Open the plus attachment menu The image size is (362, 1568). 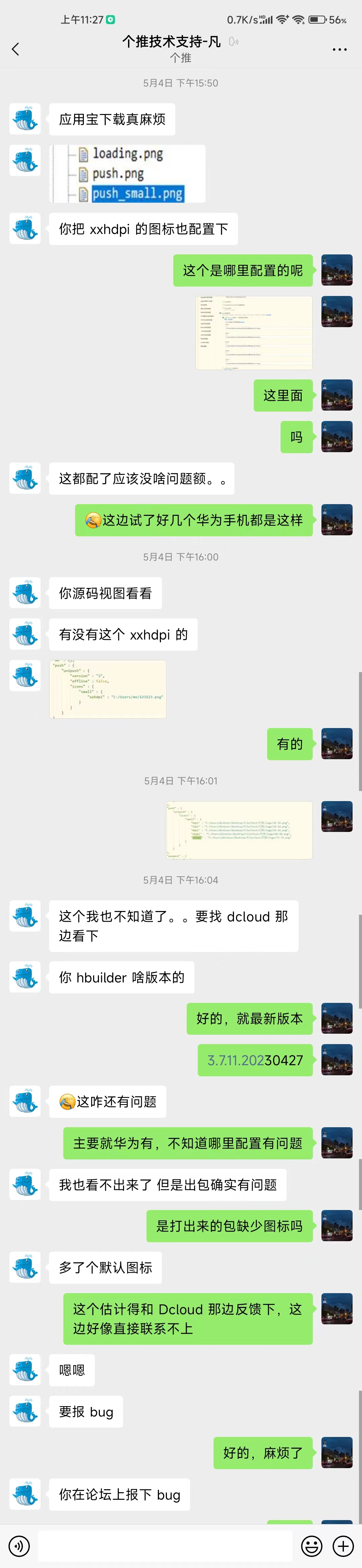coord(343,1546)
